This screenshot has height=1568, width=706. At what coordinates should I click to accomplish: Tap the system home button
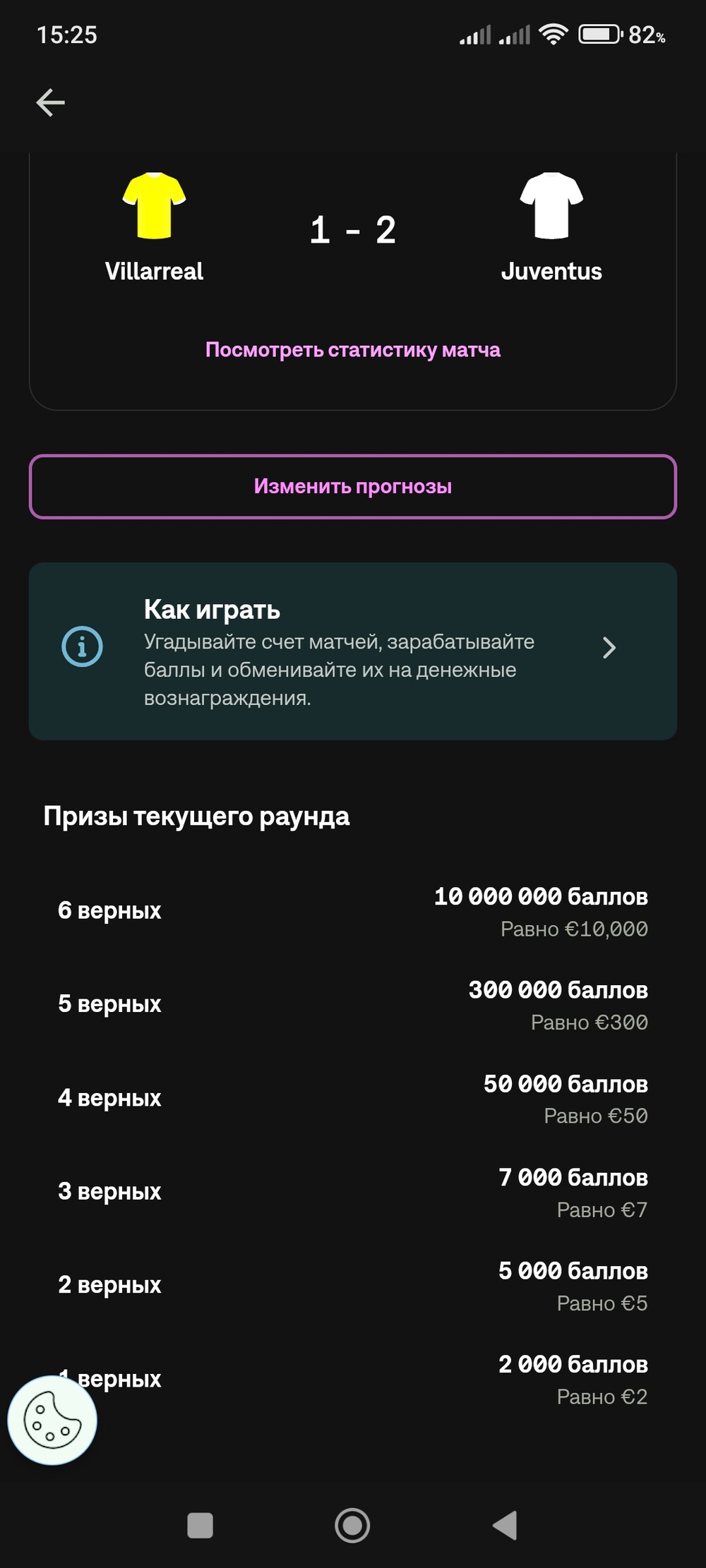(x=352, y=1526)
